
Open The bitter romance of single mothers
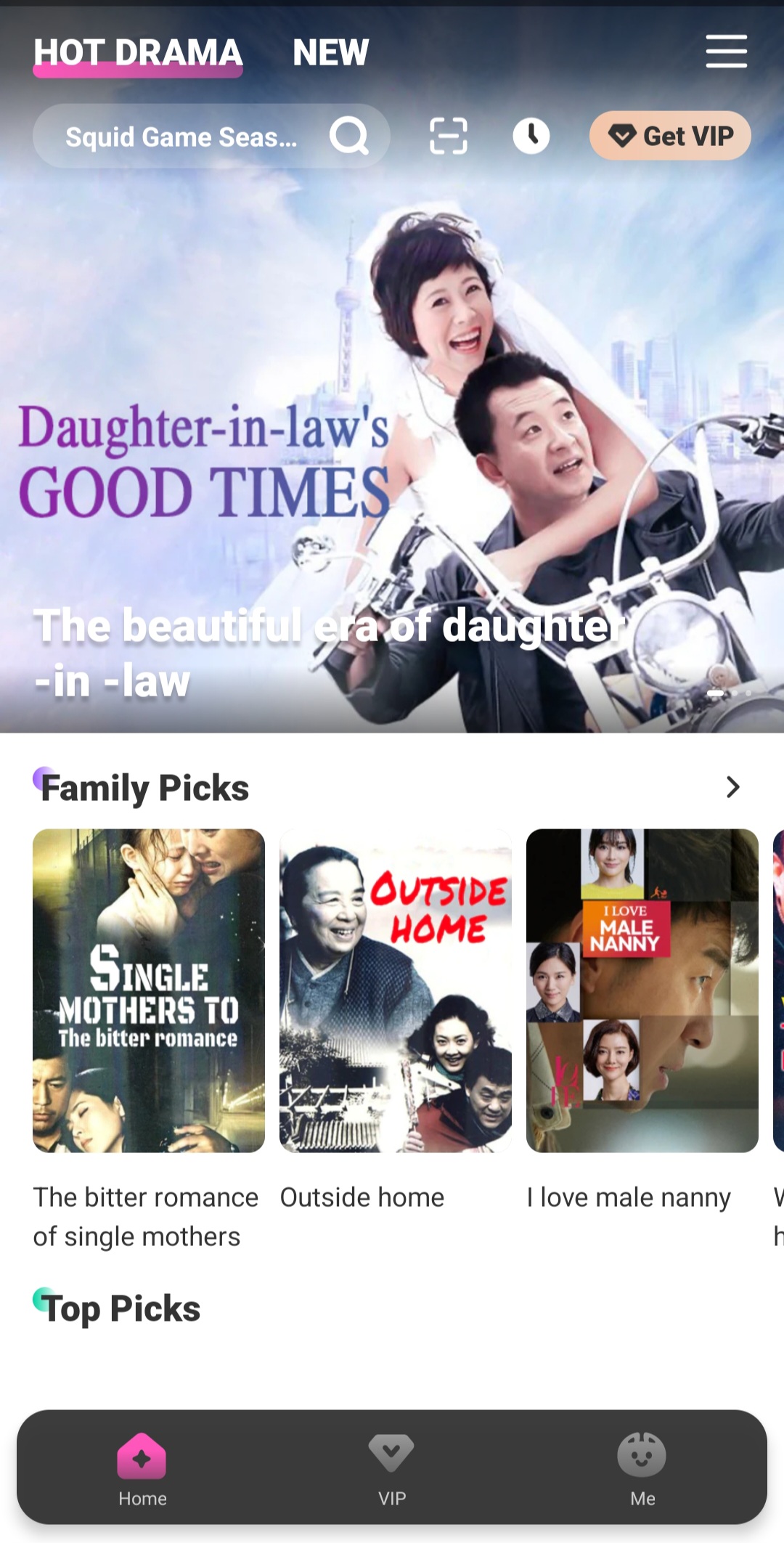pyautogui.click(x=149, y=990)
